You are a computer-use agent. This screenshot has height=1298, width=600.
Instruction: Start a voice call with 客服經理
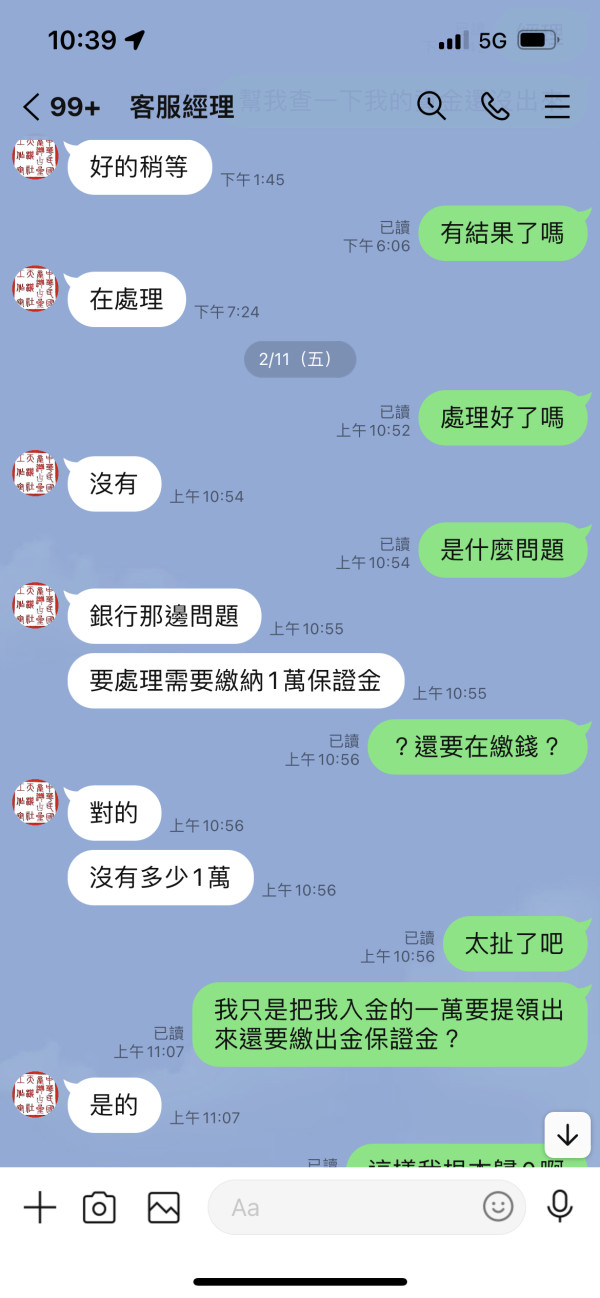coord(495,106)
